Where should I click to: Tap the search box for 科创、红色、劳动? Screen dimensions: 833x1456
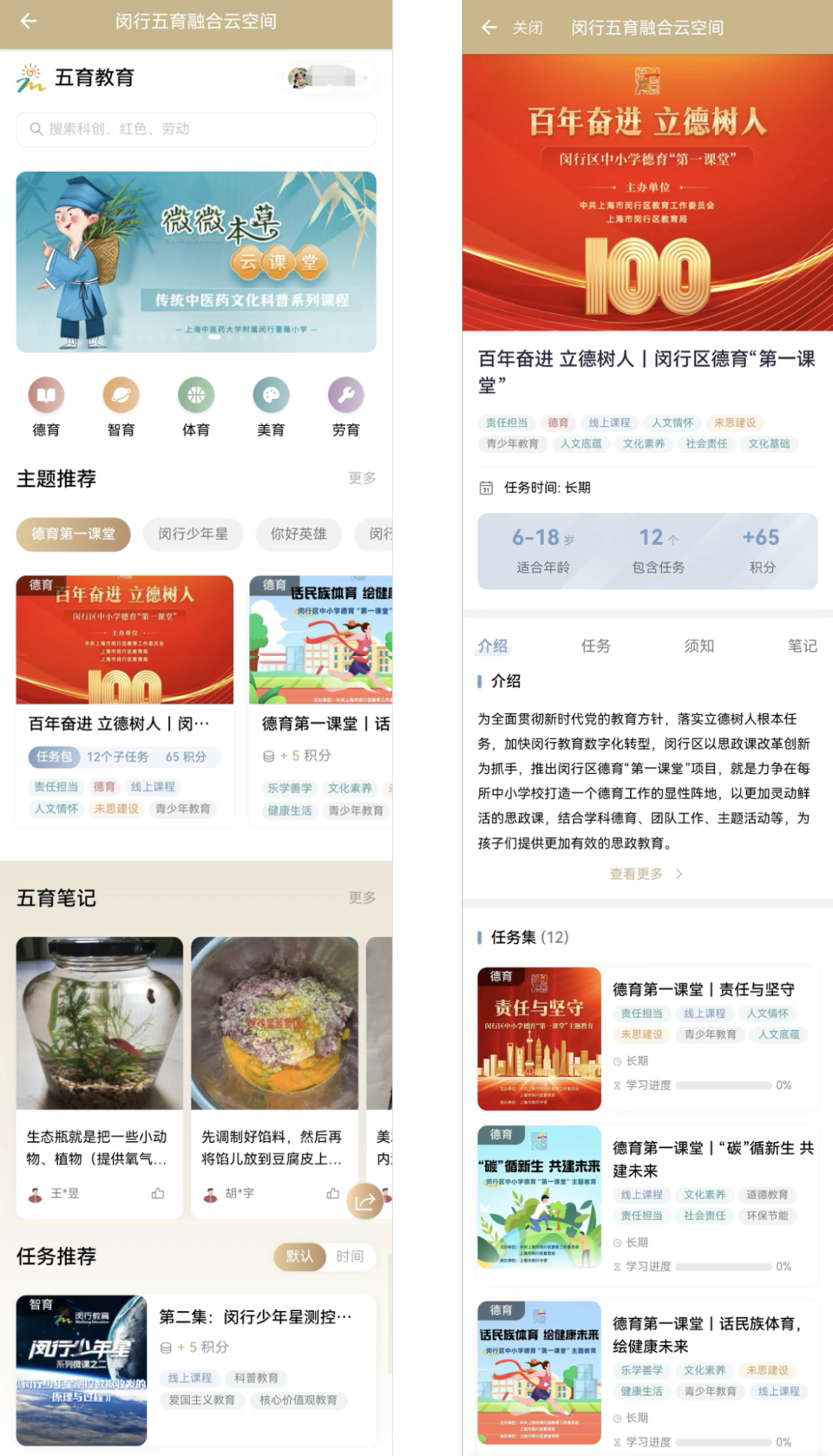click(x=196, y=129)
